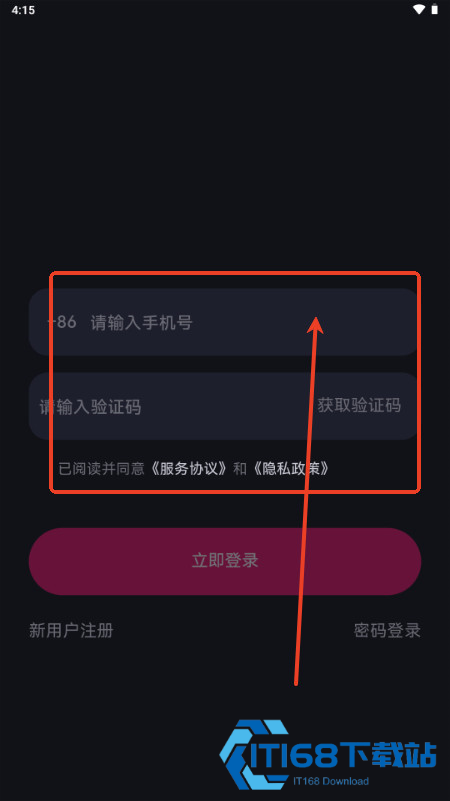Image resolution: width=450 pixels, height=801 pixels.
Task: Go to 新用户注册 new user registration
Action: click(x=71, y=630)
